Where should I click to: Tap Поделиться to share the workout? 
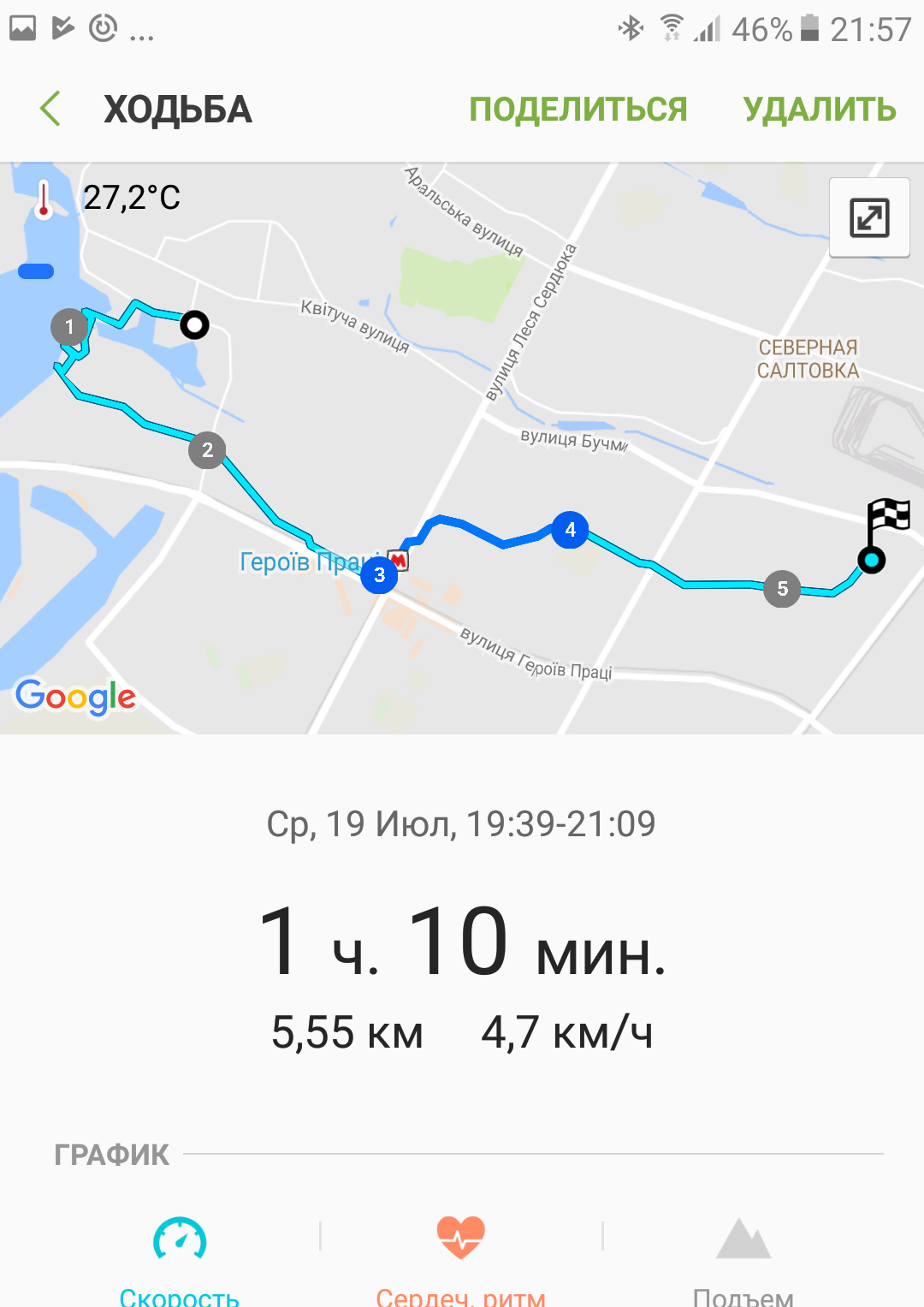pos(577,110)
